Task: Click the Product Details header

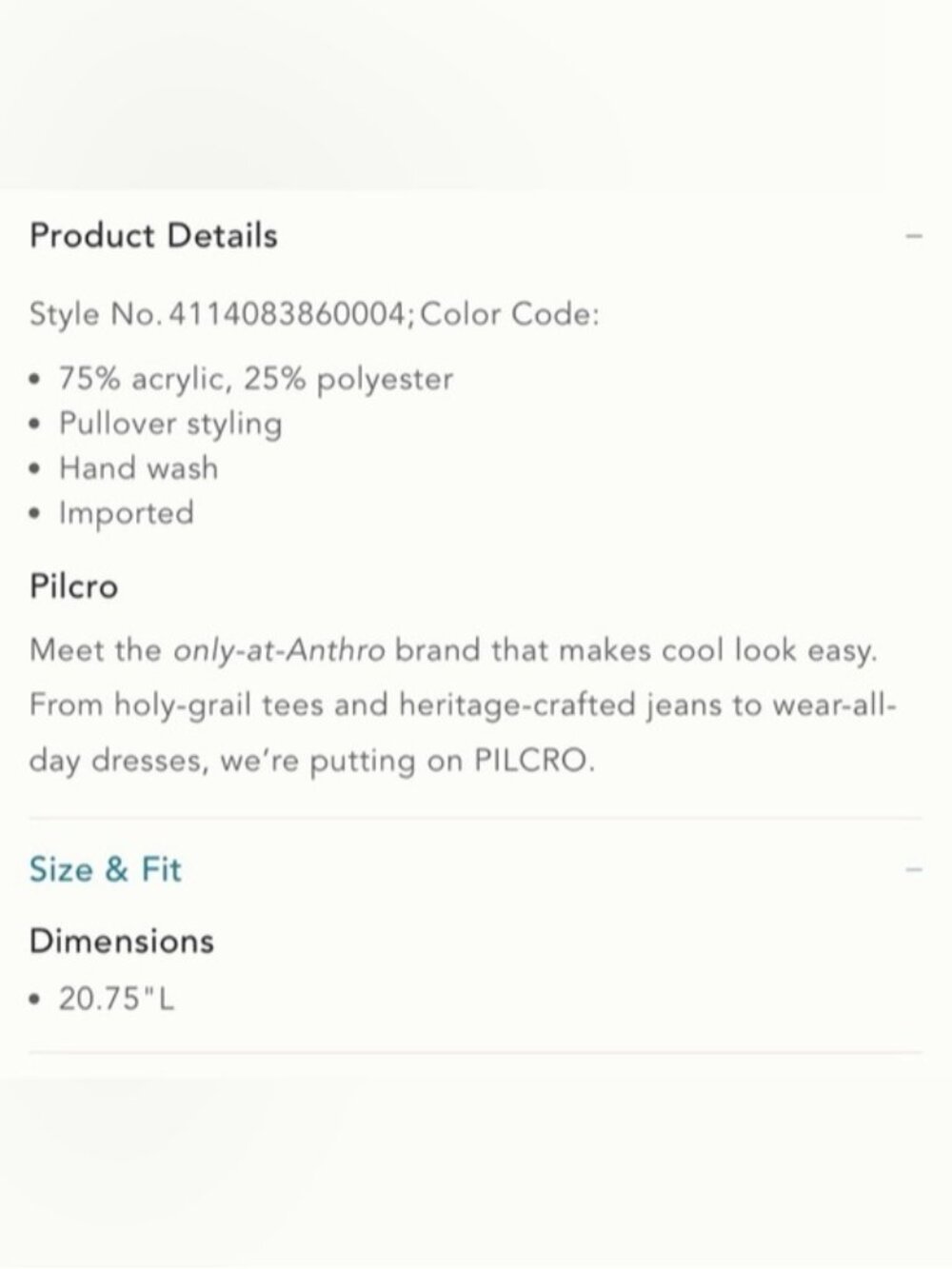Action: pyautogui.click(x=153, y=235)
